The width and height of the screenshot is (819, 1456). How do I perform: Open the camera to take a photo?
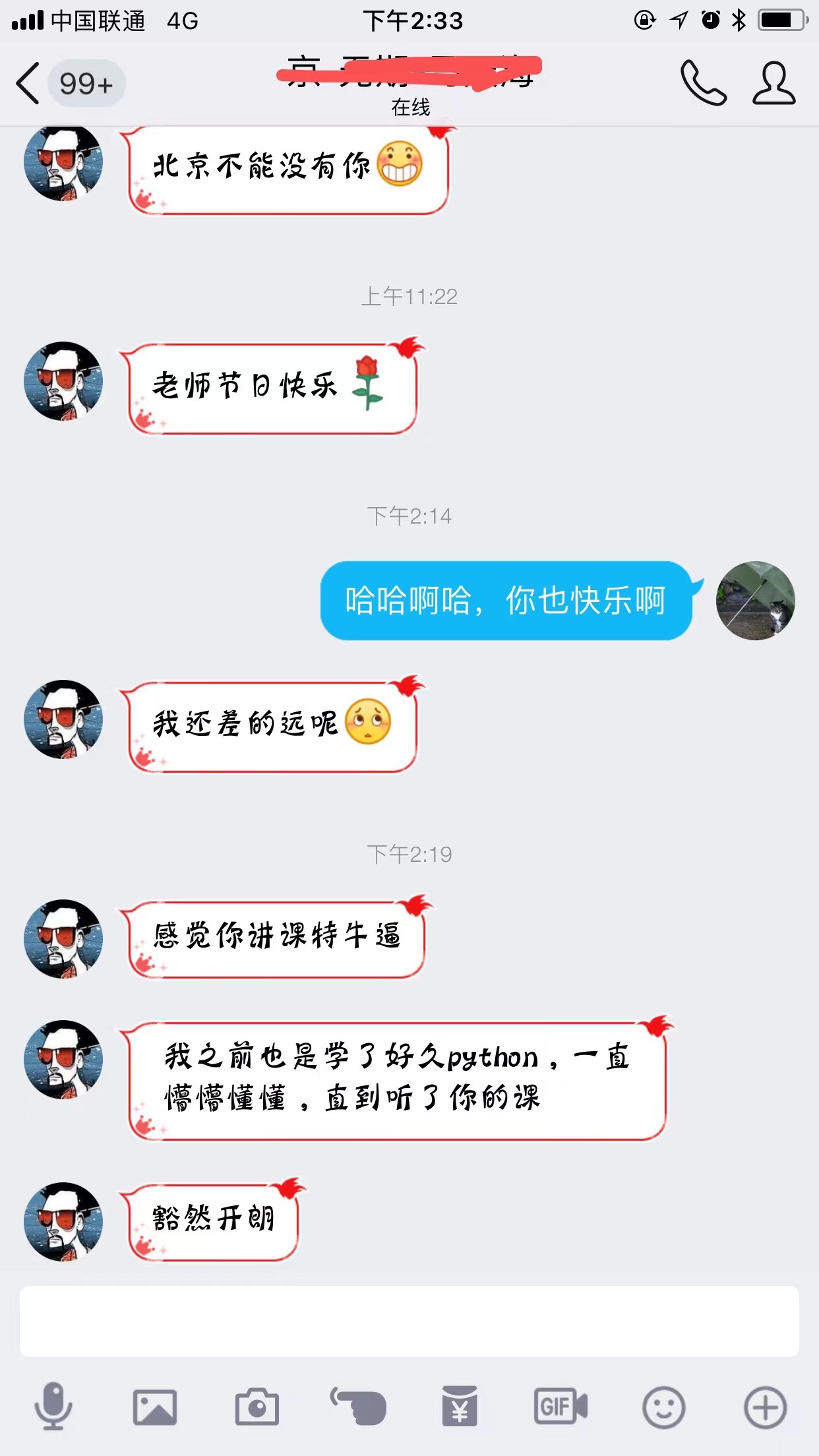tap(257, 1407)
